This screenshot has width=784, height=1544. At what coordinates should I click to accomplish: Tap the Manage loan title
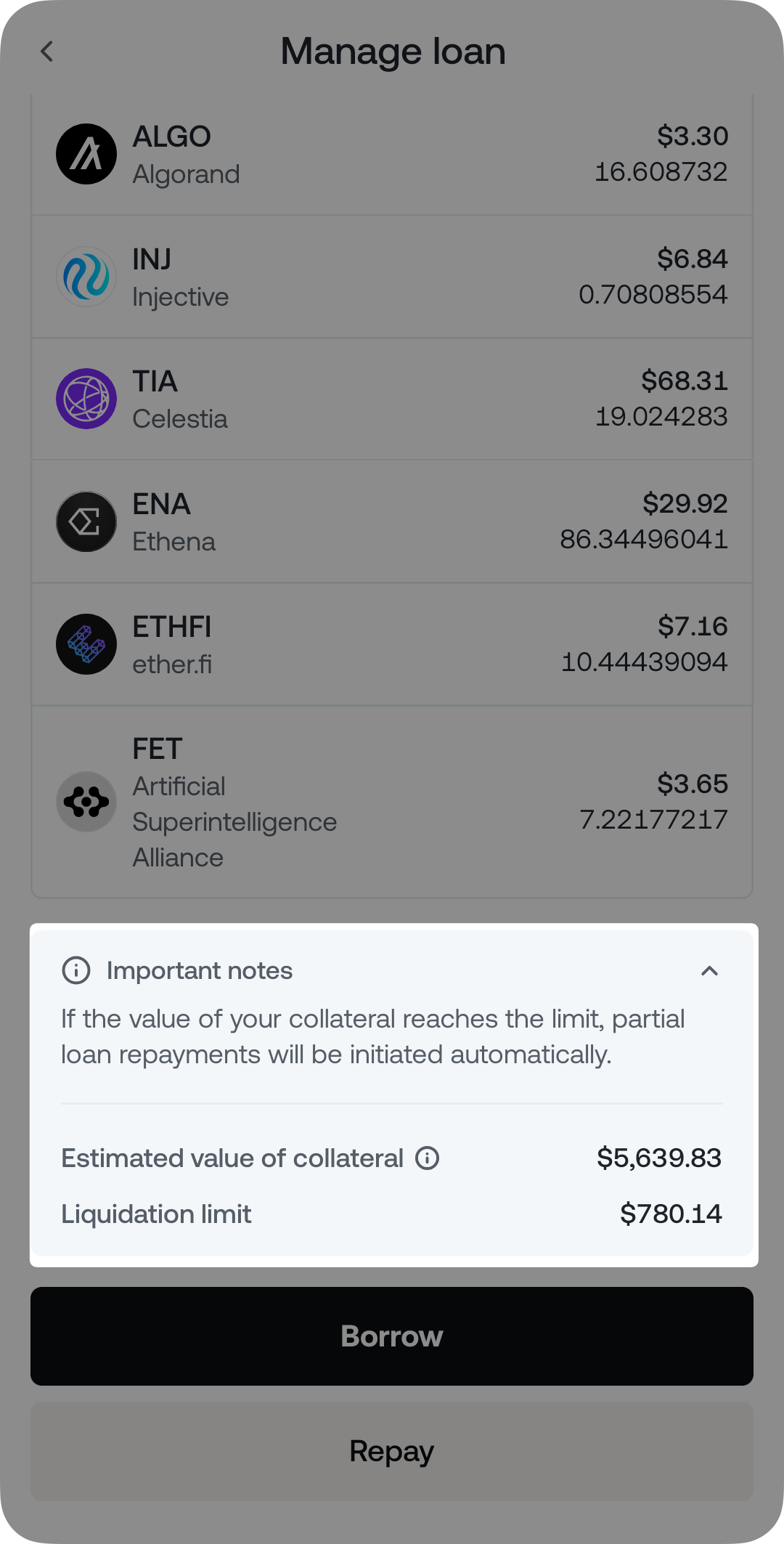[x=392, y=52]
